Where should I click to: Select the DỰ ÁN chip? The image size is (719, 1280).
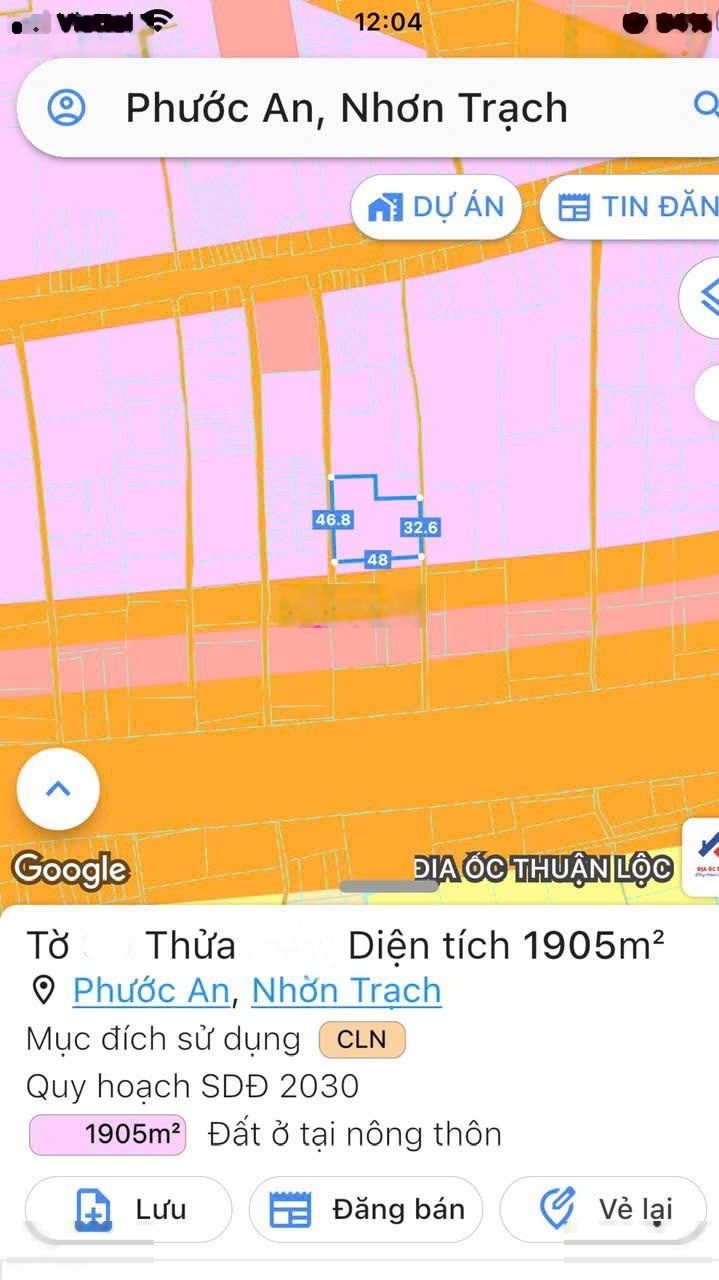[x=436, y=207]
